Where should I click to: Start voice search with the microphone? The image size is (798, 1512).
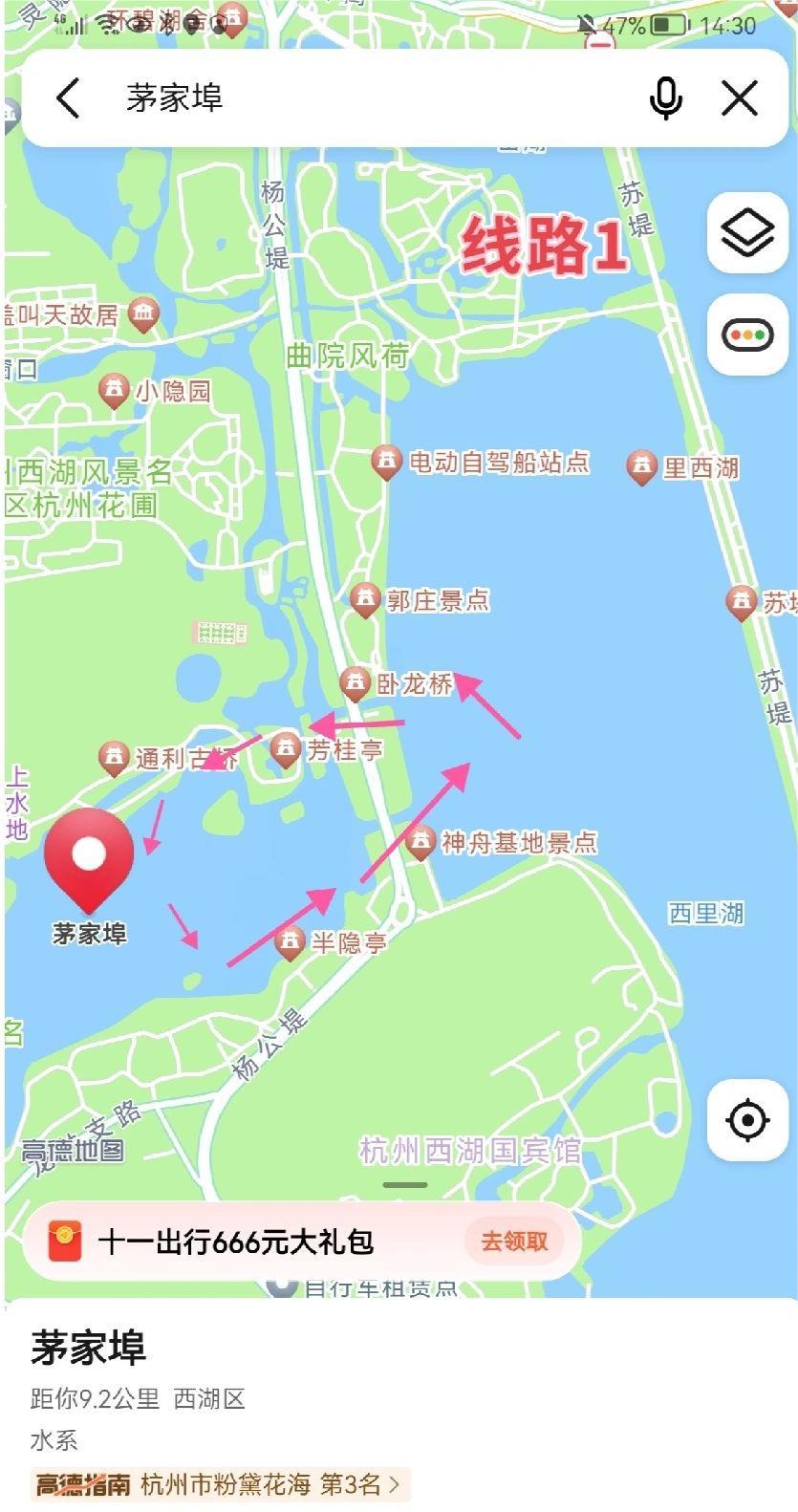coord(666,98)
